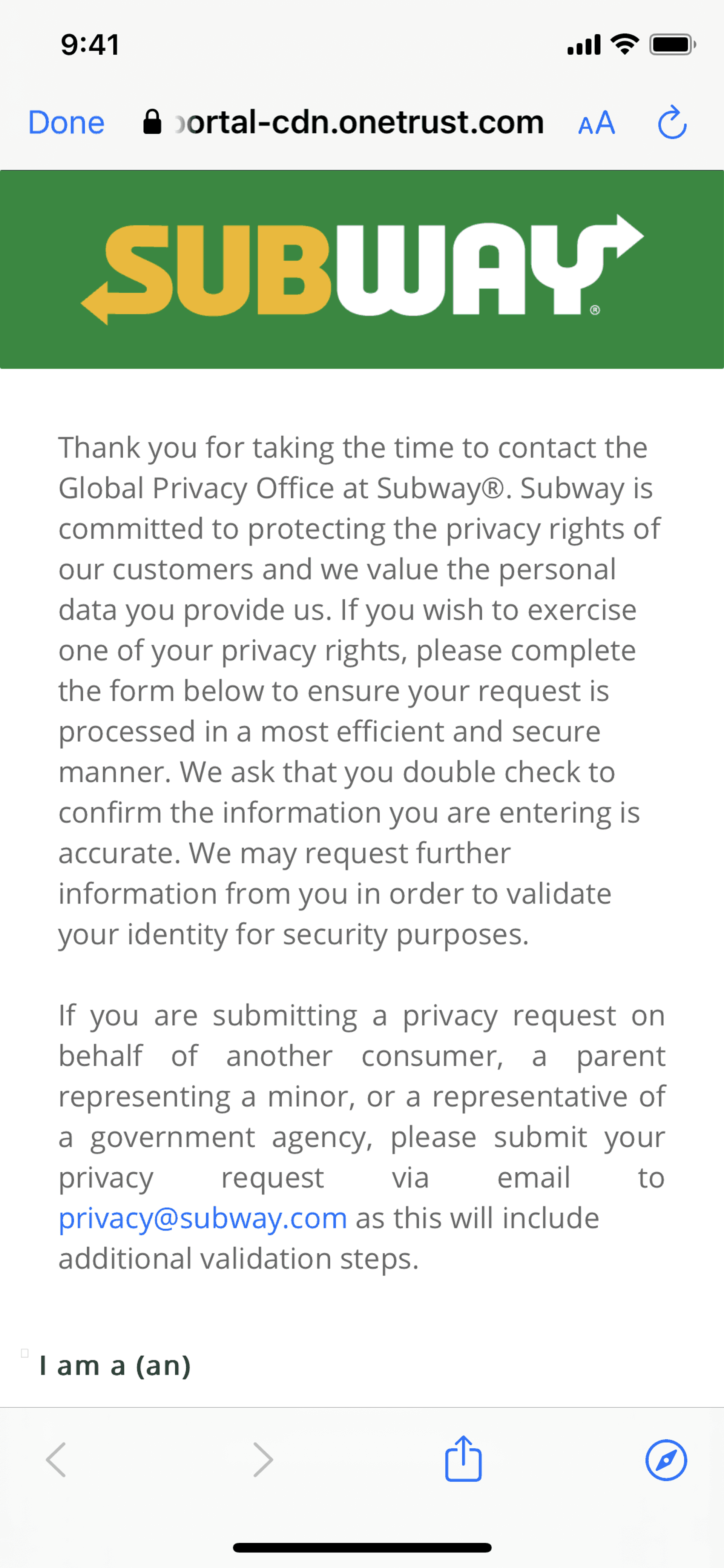Reload the page with the refresh icon
This screenshot has width=724, height=1568.
(x=672, y=122)
